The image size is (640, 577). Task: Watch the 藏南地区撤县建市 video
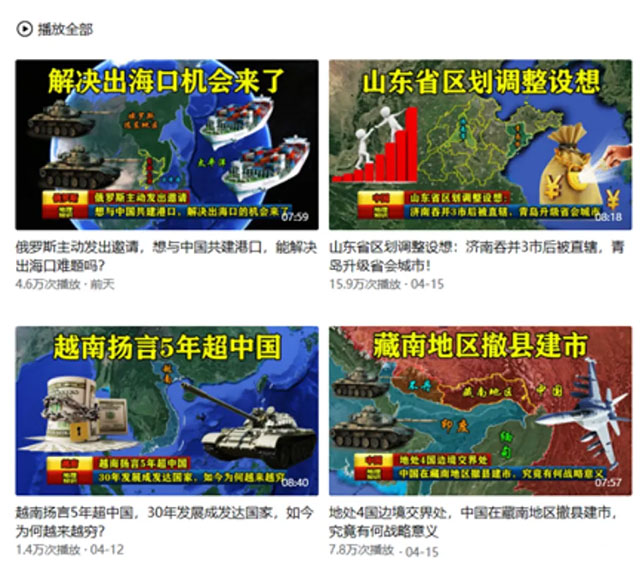(481, 410)
